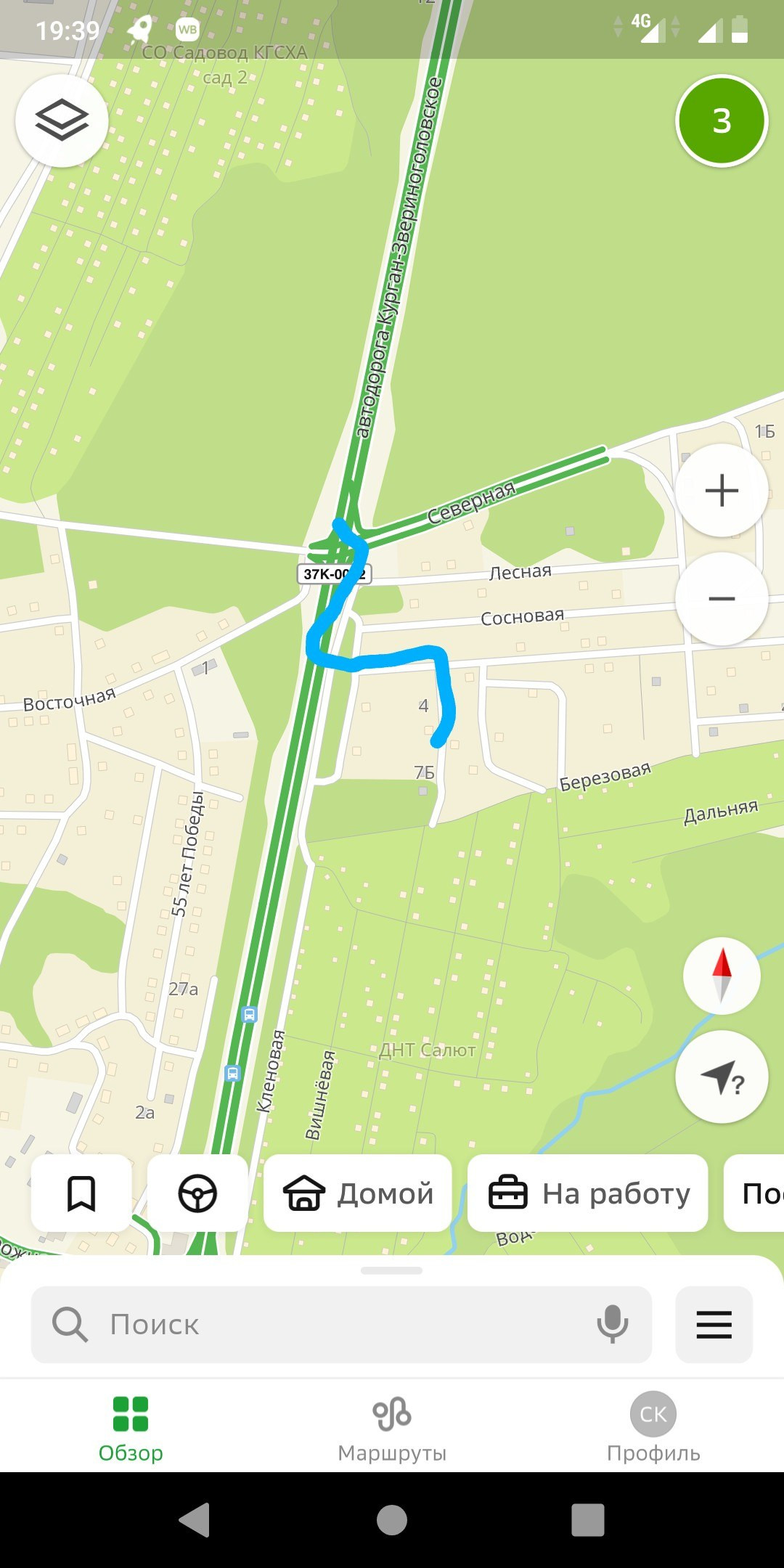This screenshot has height=1568, width=784.
Task: Open recent apps from the navigation bar
Action: (x=588, y=1520)
